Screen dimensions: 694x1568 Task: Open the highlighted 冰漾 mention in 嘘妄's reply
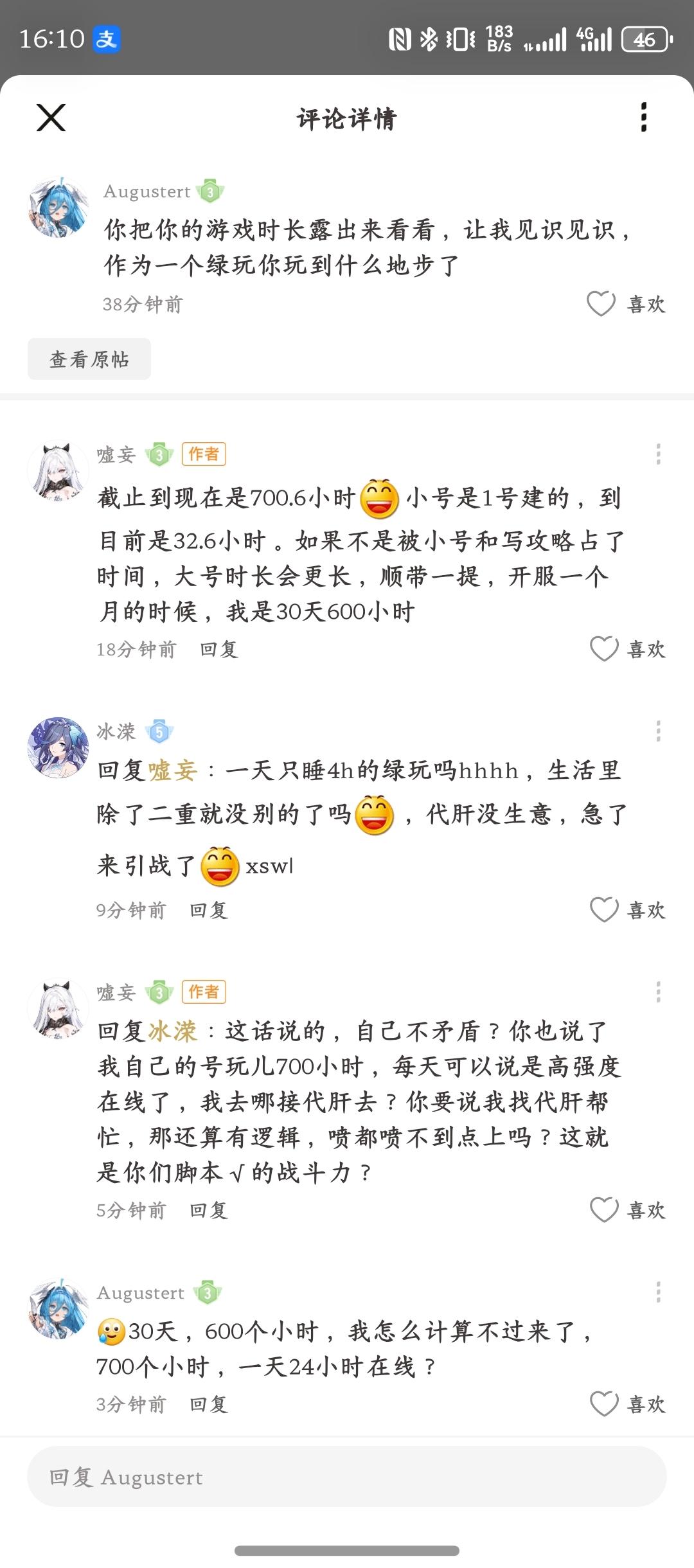point(172,1031)
